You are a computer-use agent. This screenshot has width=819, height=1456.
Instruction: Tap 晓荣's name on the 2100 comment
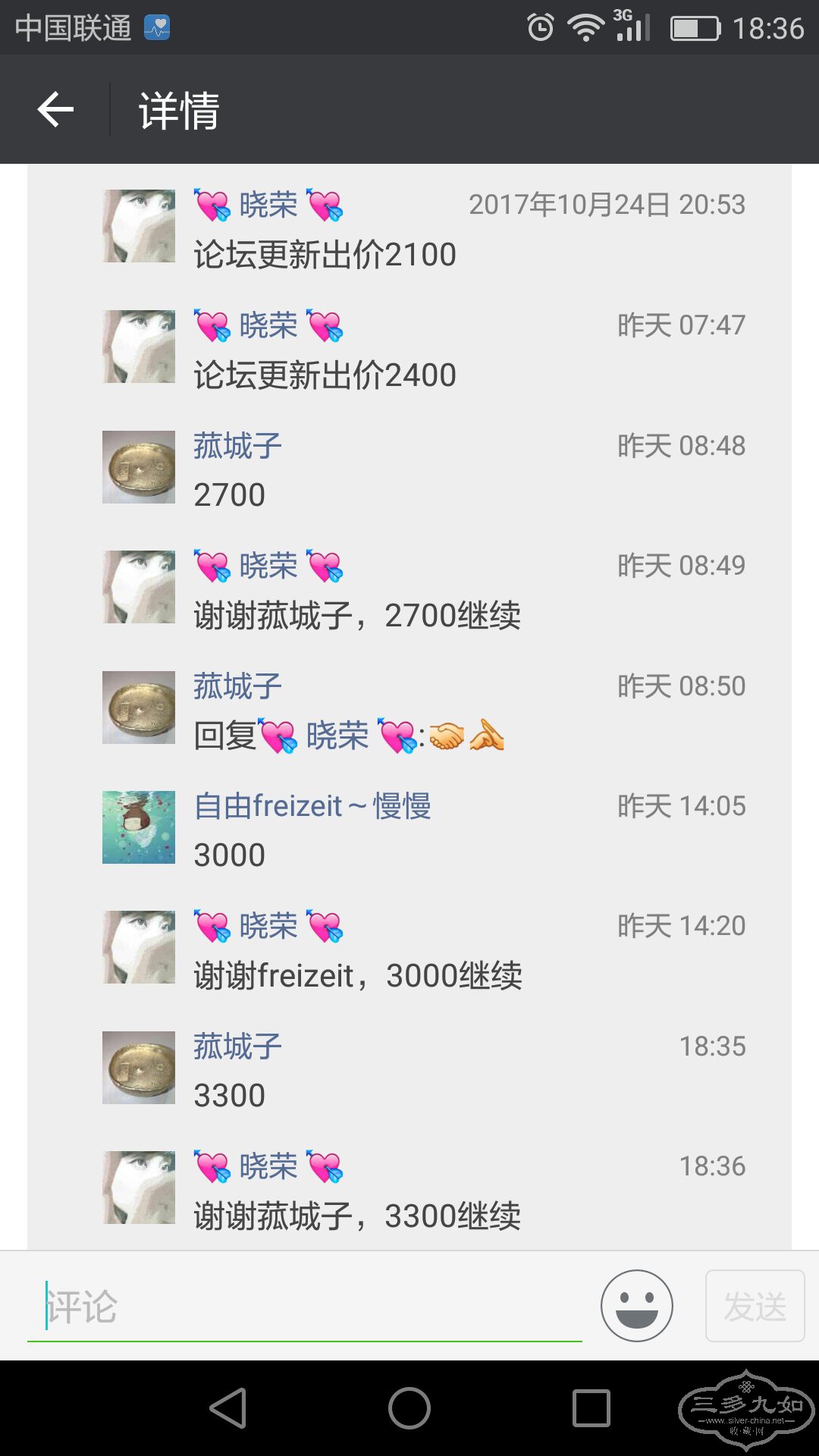coord(268,205)
